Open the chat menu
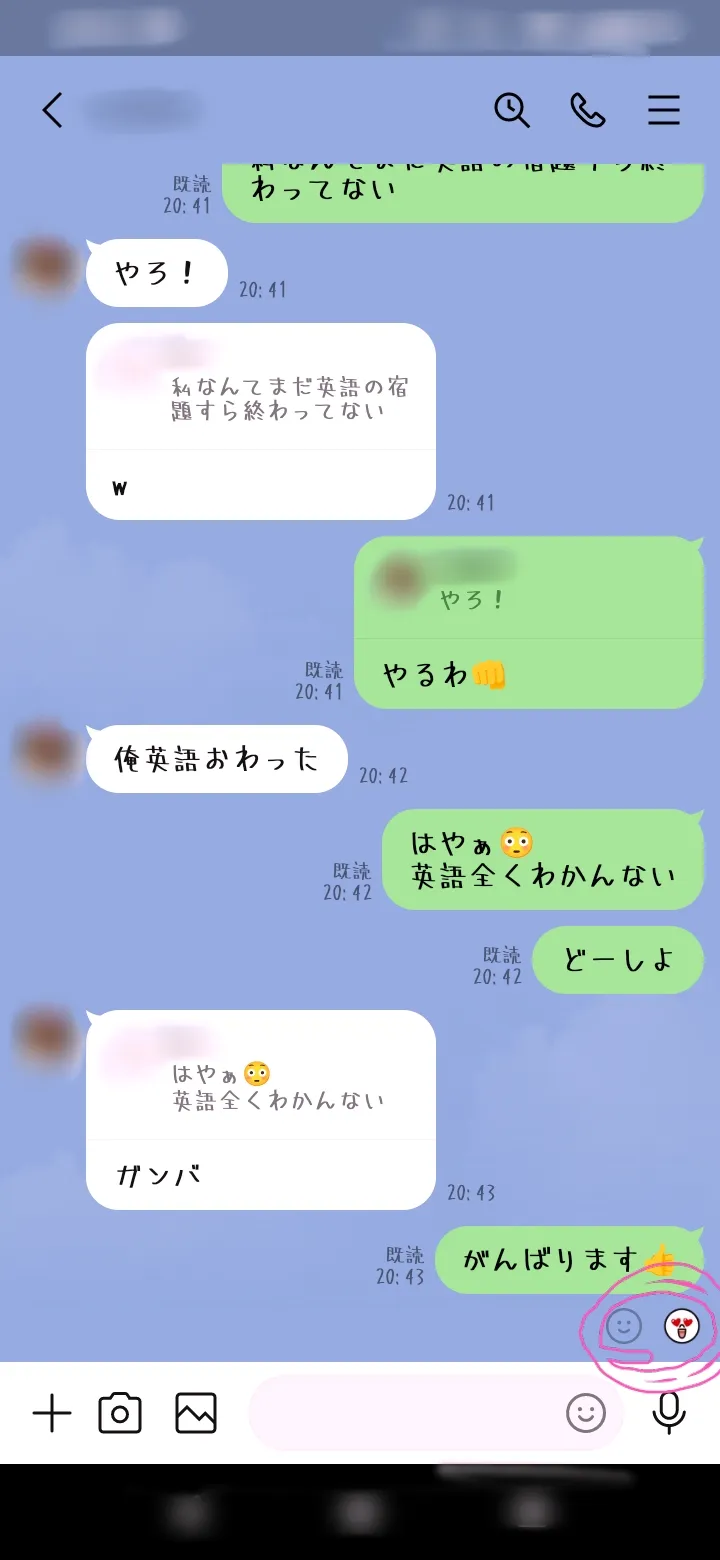The width and height of the screenshot is (720, 1560). coord(663,110)
